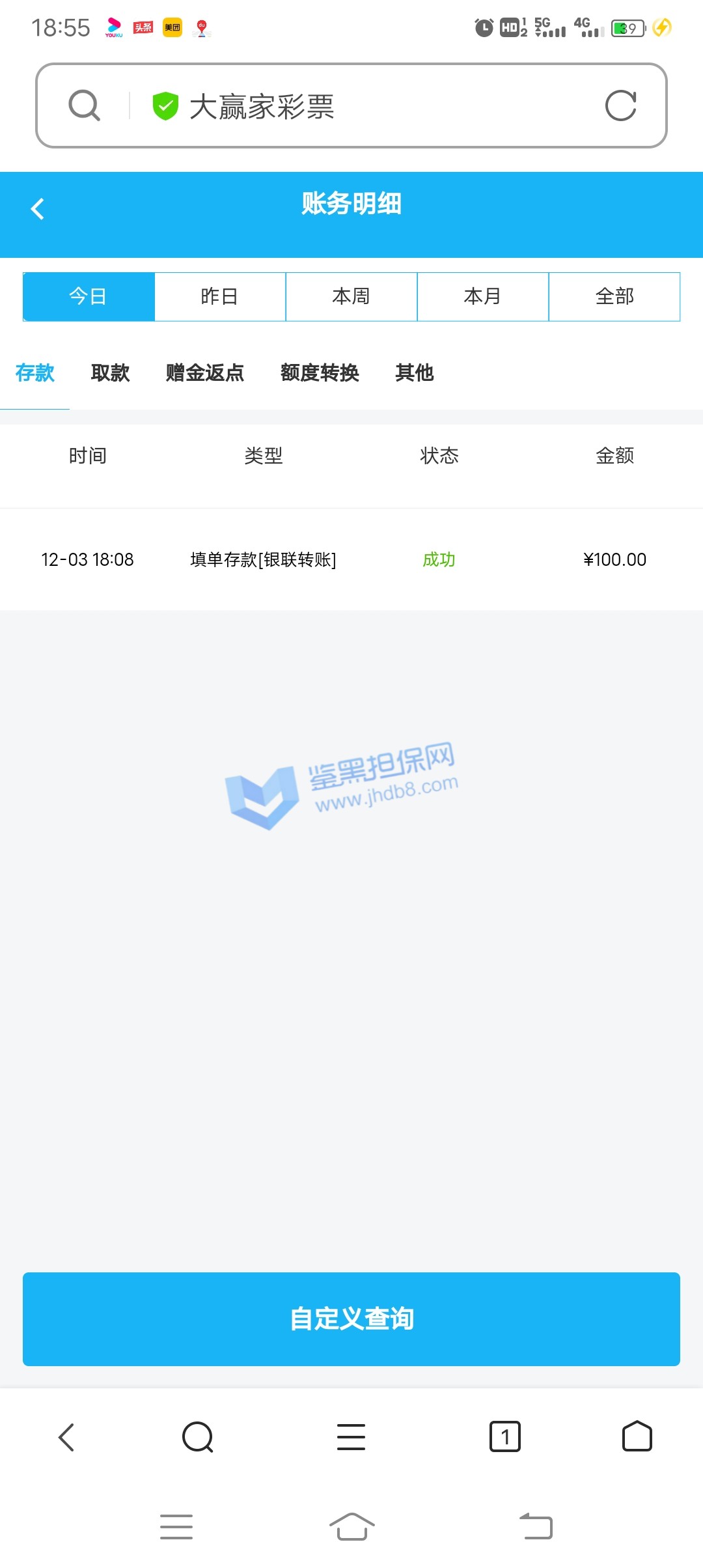The image size is (703, 1568).
Task: Tap the 大赢家彩票 address bar
Action: coord(351,106)
